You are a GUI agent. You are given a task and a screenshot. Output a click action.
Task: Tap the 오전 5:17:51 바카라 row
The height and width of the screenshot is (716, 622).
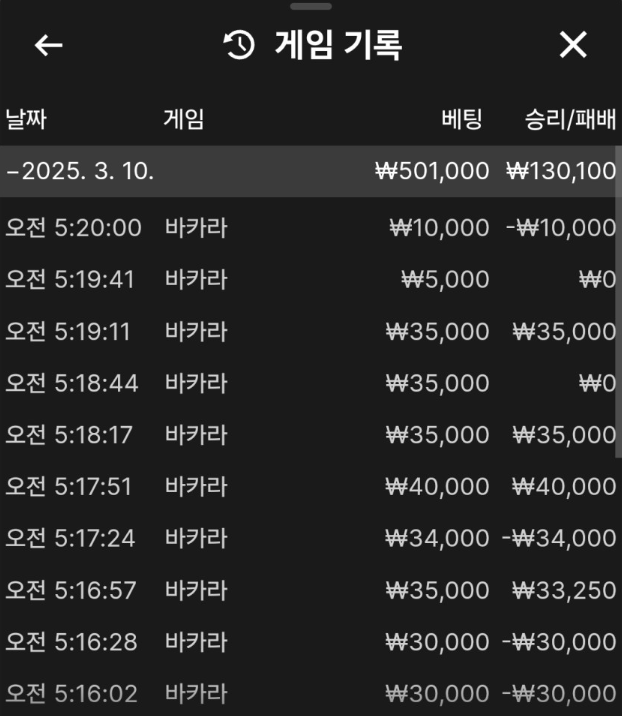point(310,487)
